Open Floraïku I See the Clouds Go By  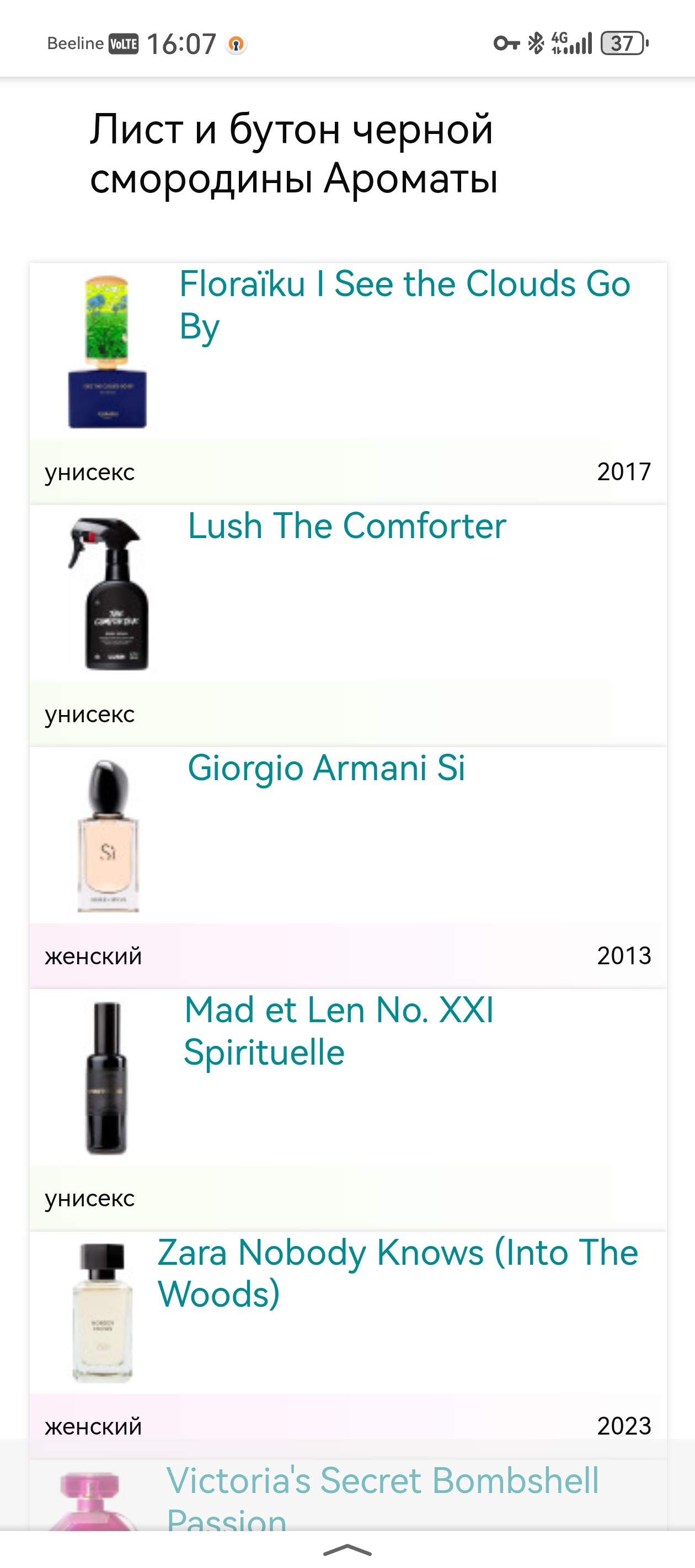point(404,304)
